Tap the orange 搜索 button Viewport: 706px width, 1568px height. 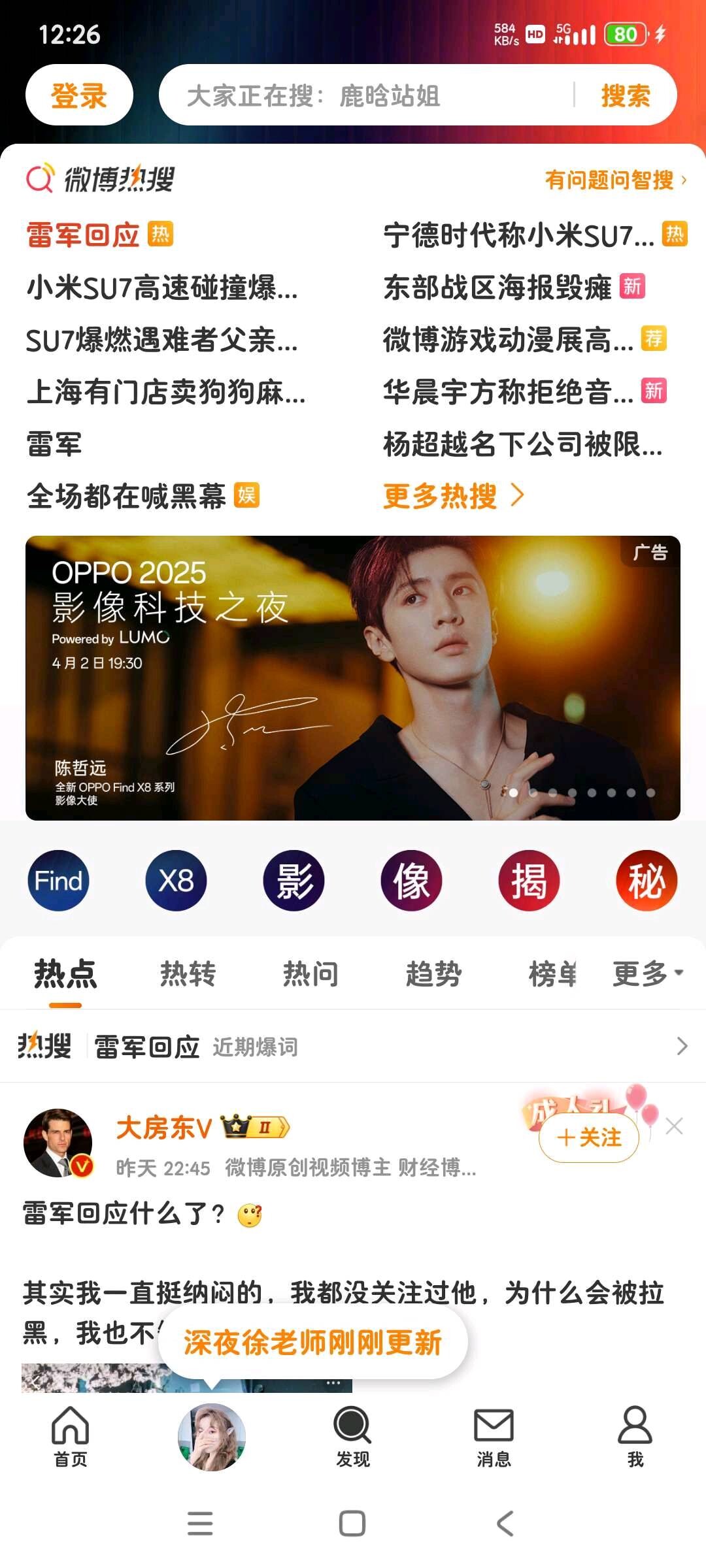(x=625, y=95)
